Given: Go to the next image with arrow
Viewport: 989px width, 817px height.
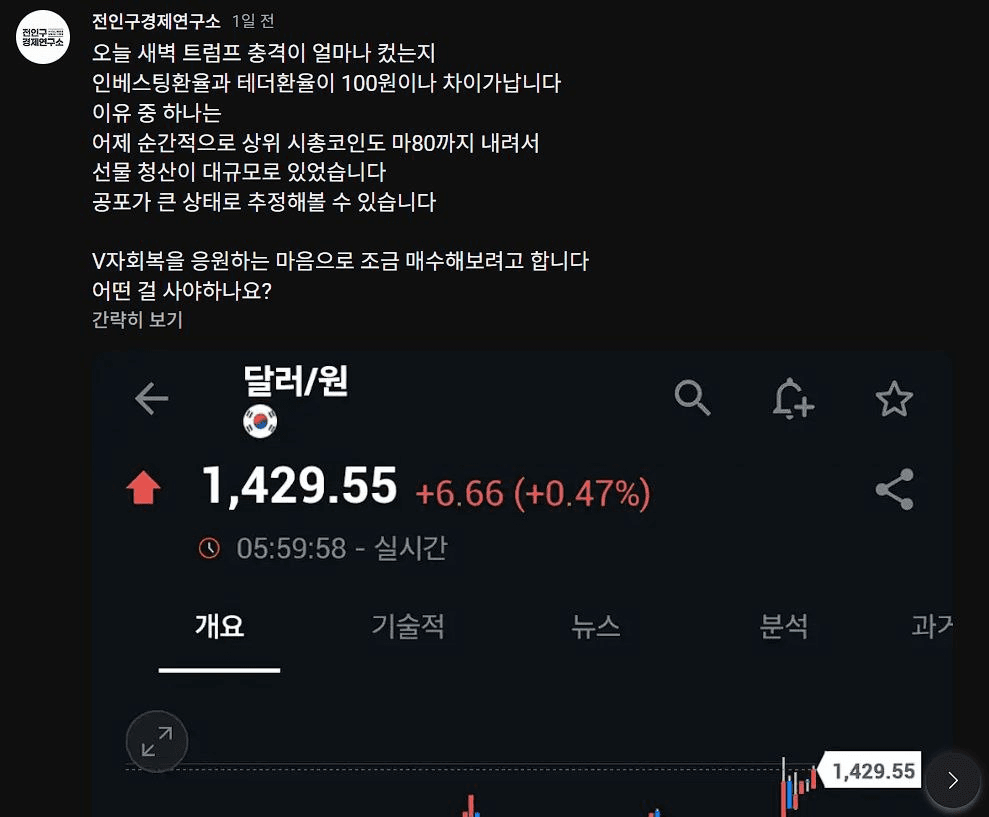Looking at the screenshot, I should tap(952, 780).
